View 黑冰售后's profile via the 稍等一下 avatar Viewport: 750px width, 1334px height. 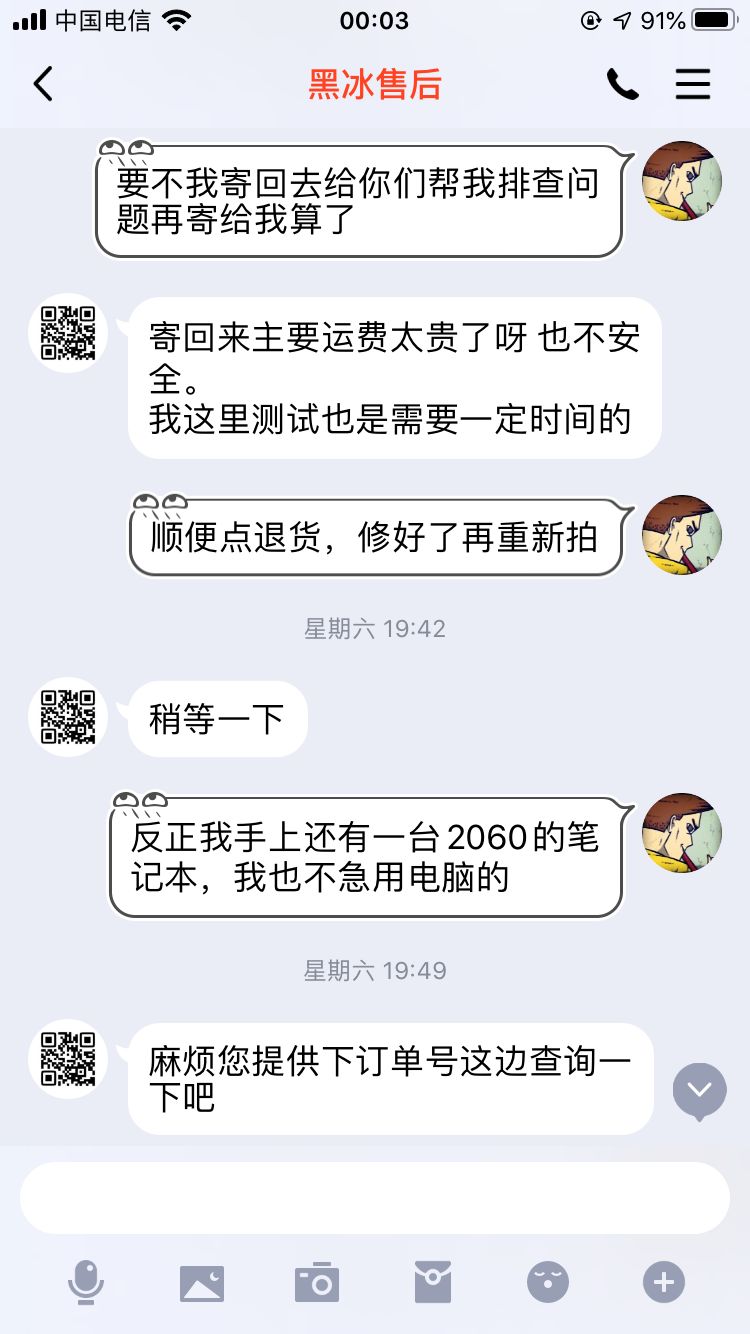point(68,717)
